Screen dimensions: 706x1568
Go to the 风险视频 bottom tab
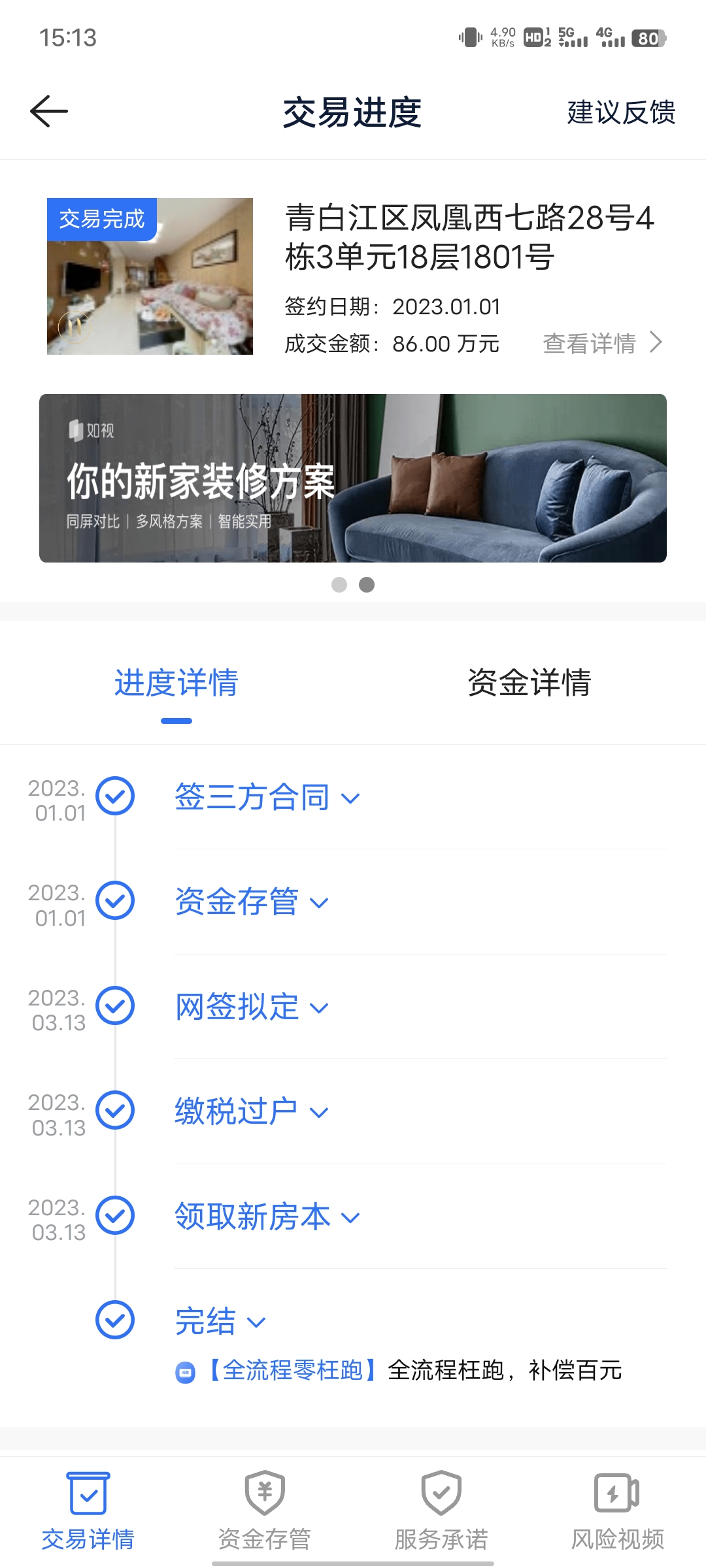(618, 1511)
